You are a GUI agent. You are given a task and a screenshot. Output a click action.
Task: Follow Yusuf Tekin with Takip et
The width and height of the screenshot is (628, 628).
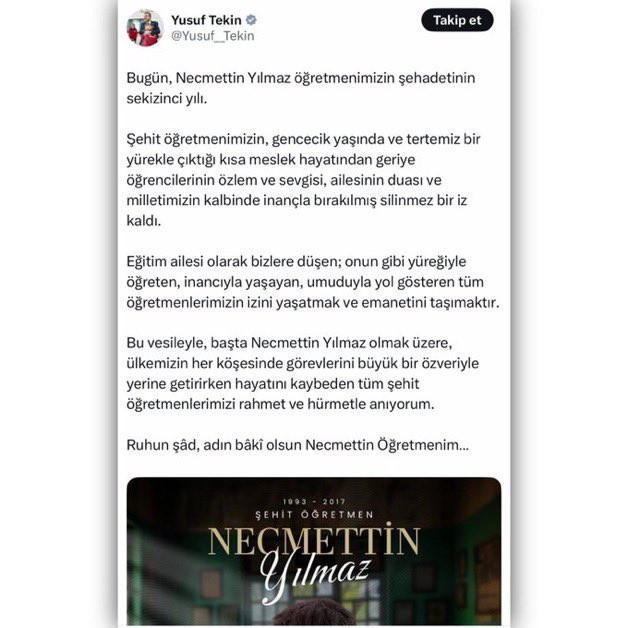[x=457, y=20]
